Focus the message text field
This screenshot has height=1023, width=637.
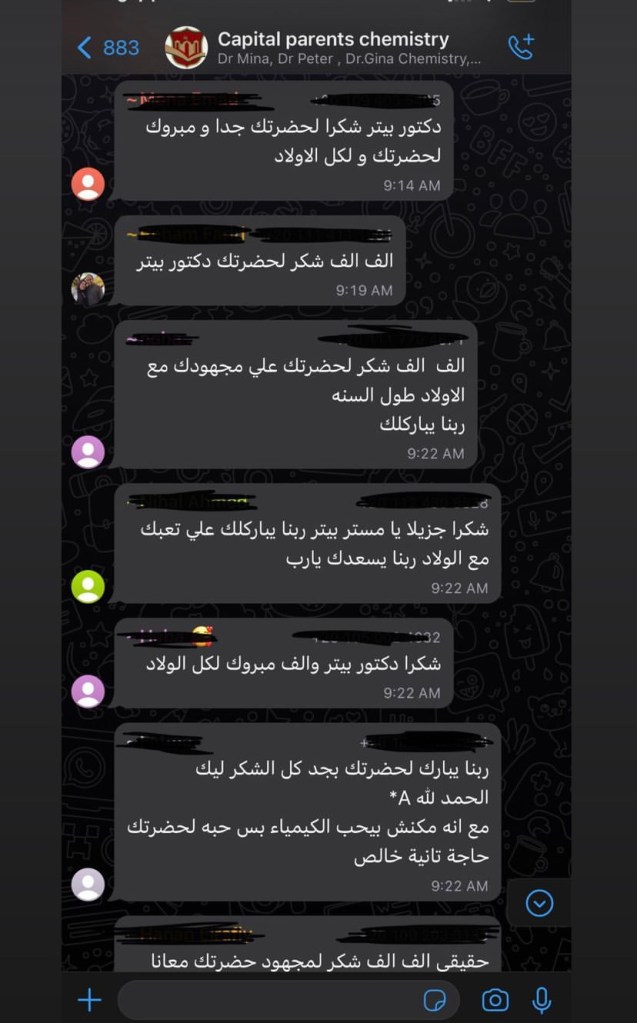270,999
